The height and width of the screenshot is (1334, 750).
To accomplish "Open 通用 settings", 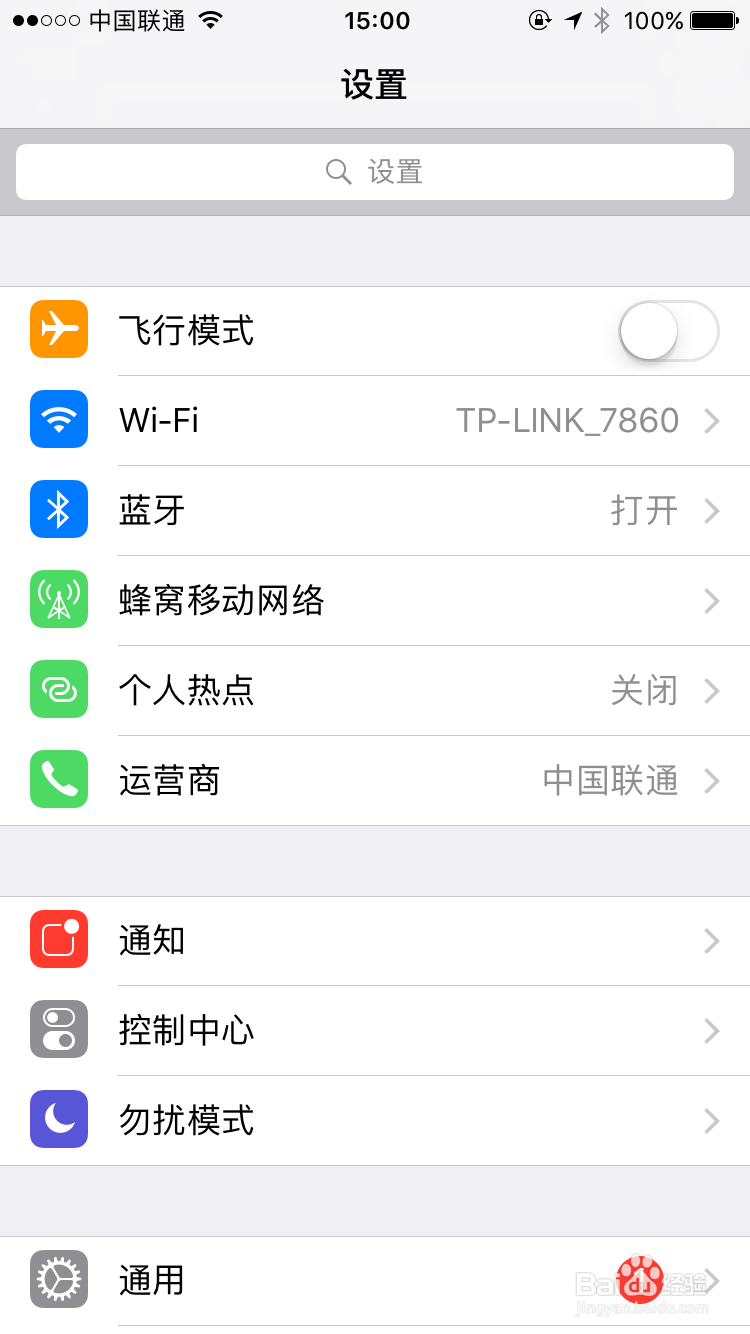I will 375,1281.
